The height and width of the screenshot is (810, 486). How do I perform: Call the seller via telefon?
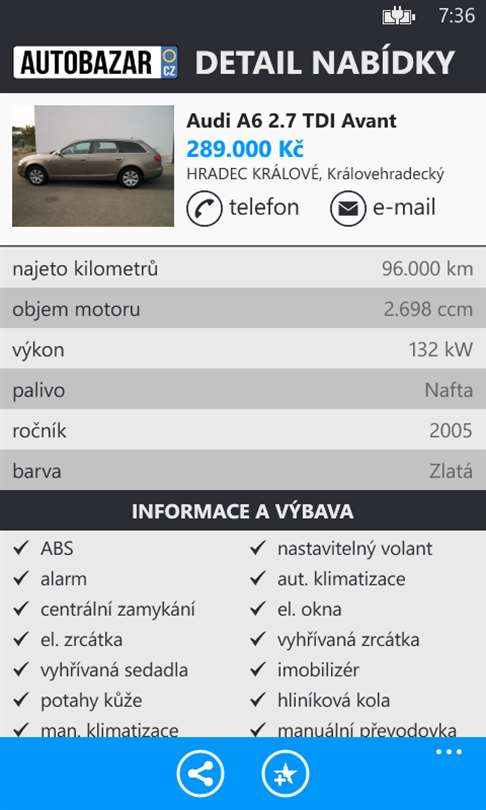pyautogui.click(x=243, y=208)
